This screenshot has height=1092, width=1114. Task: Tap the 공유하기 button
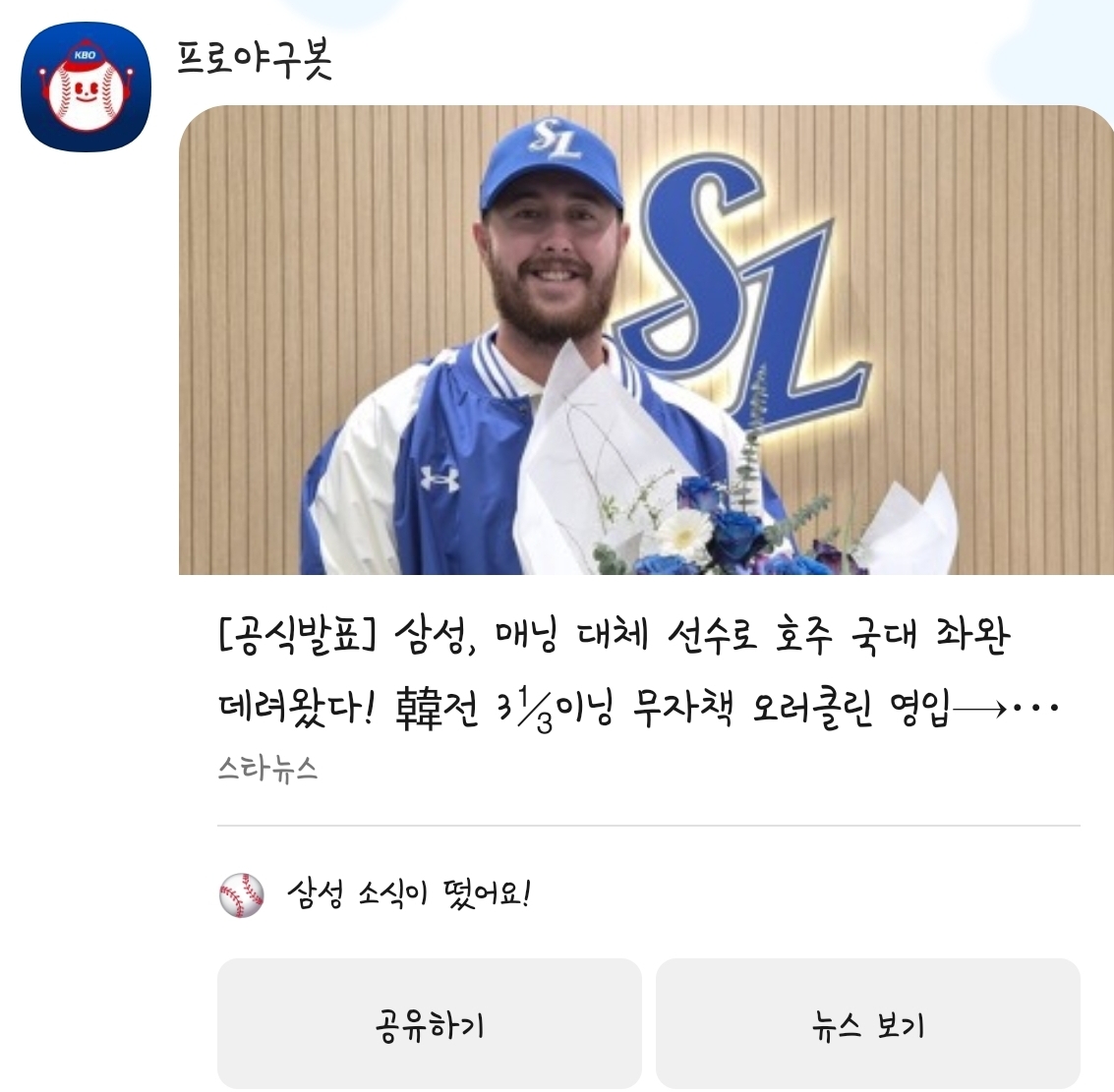tap(429, 1024)
